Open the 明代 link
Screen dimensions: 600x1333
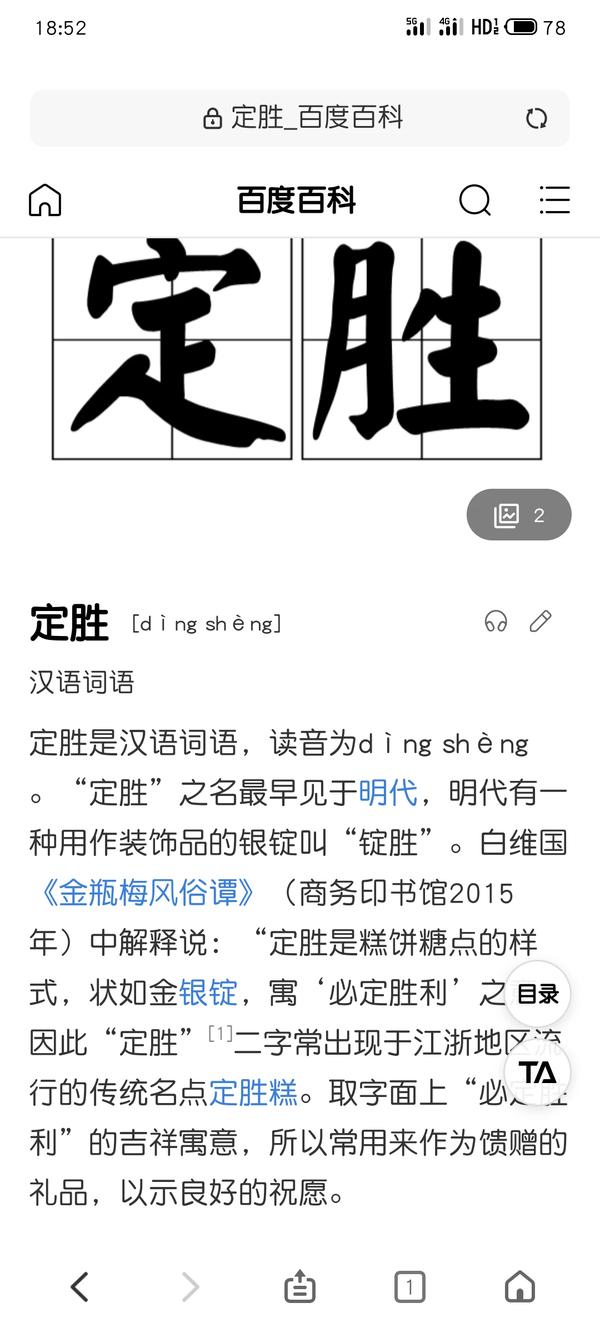click(388, 793)
